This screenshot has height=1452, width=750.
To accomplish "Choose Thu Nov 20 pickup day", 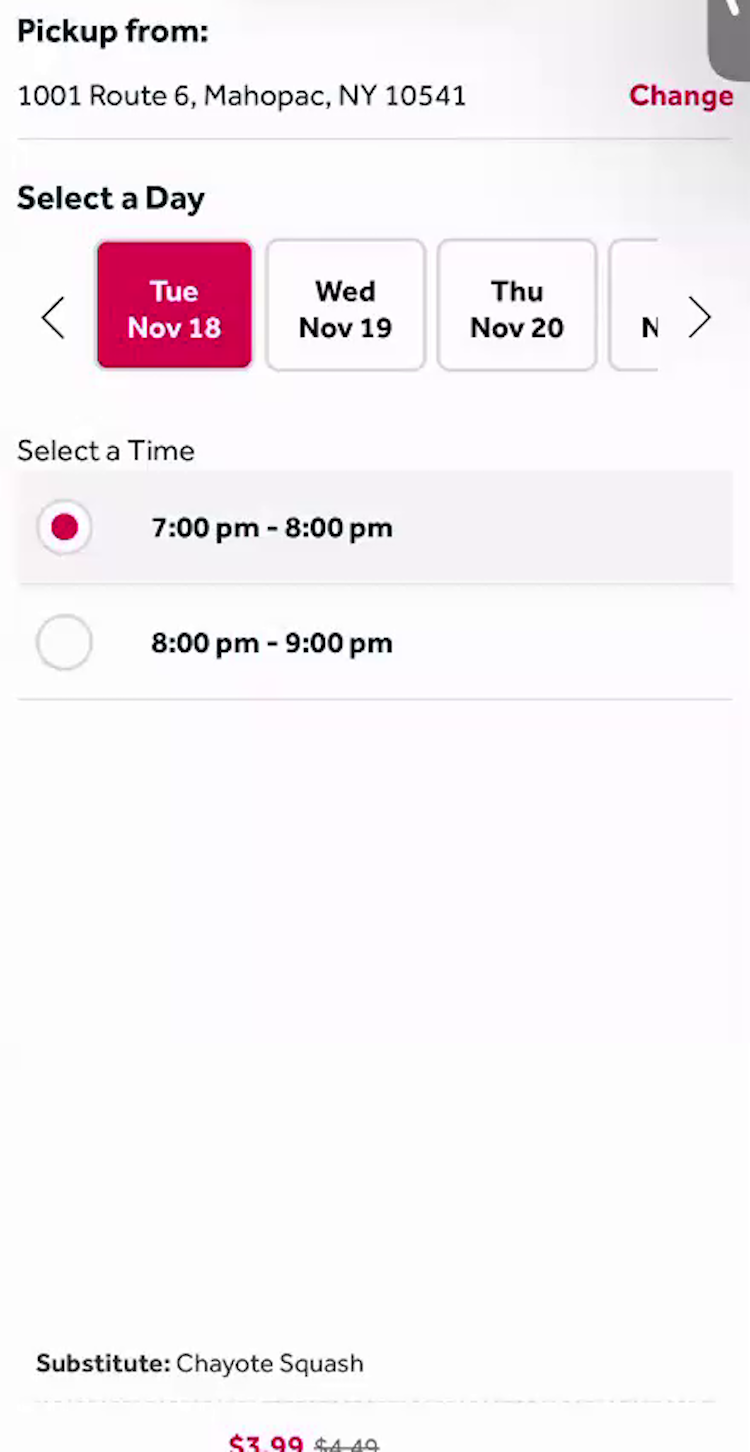I will coord(516,305).
